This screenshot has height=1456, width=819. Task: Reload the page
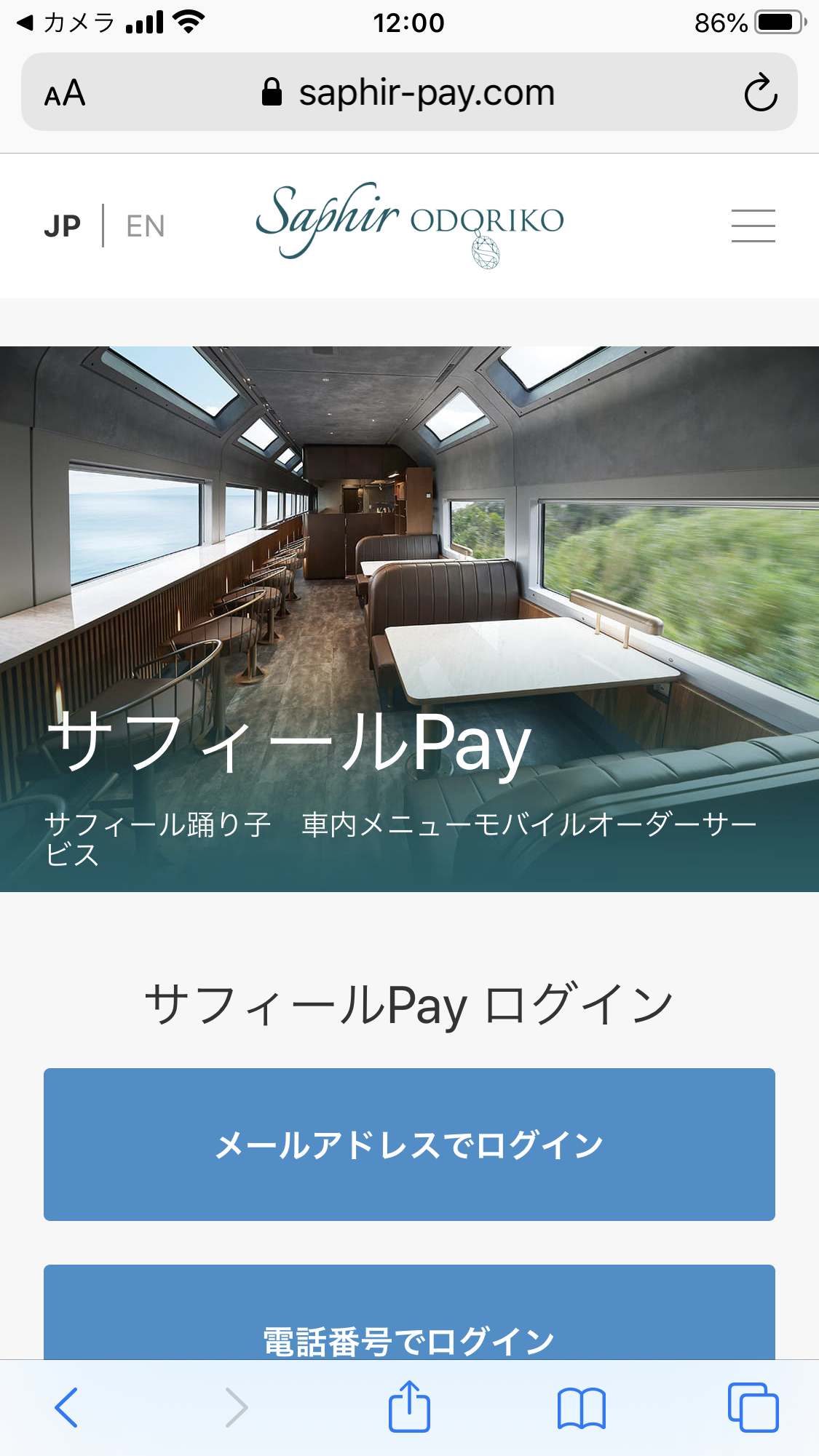tap(761, 92)
